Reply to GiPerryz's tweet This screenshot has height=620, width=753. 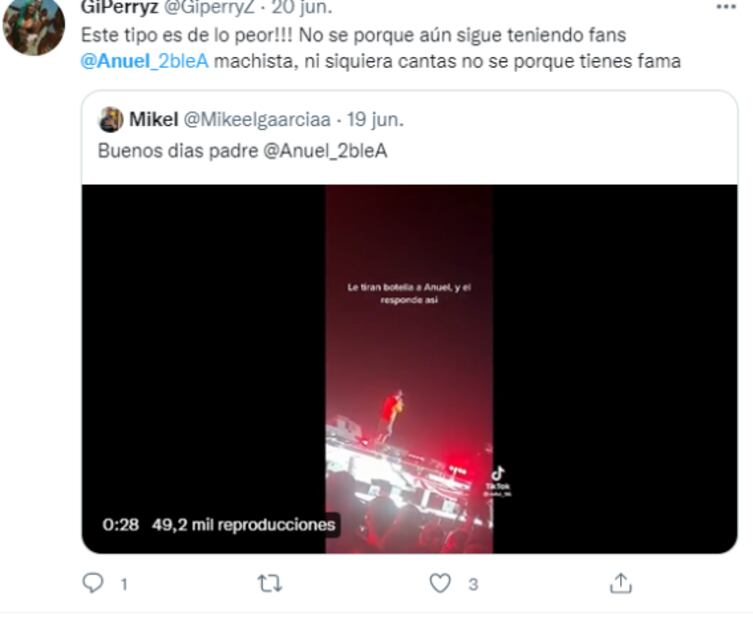93,582
